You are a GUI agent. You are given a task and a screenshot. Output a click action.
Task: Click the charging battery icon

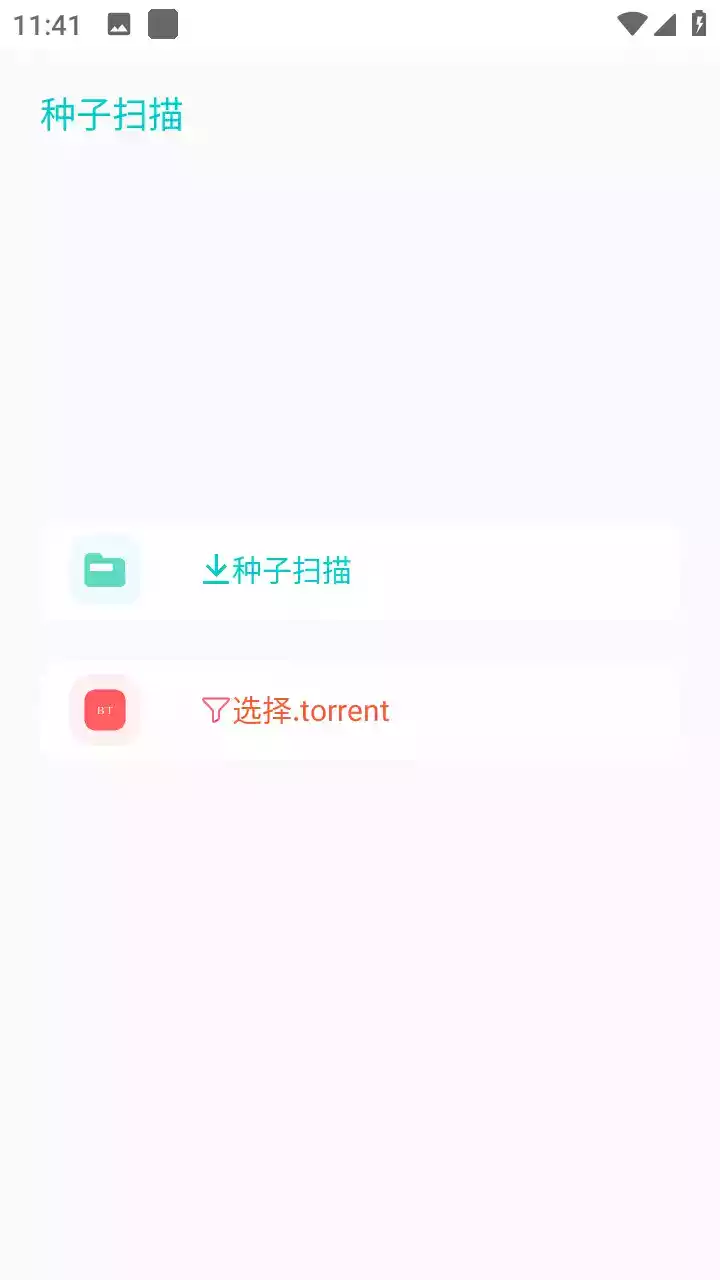tap(699, 22)
